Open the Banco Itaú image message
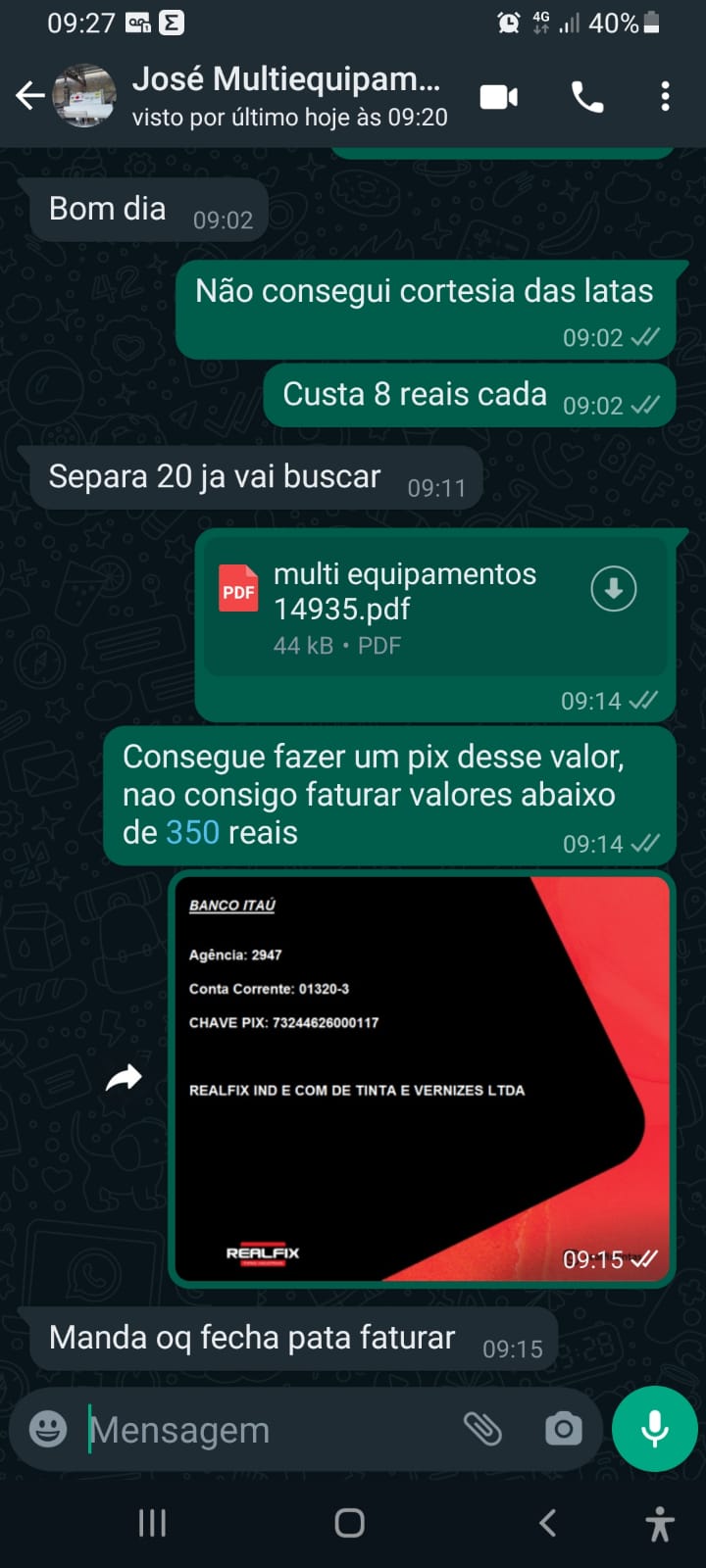 422,1078
